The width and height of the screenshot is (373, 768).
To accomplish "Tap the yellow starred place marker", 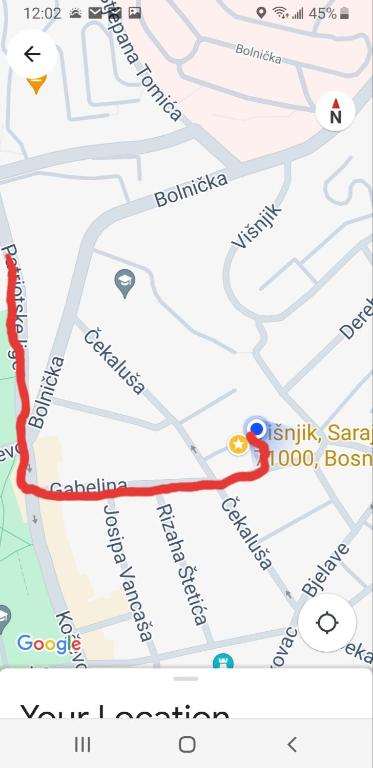I will tap(238, 445).
